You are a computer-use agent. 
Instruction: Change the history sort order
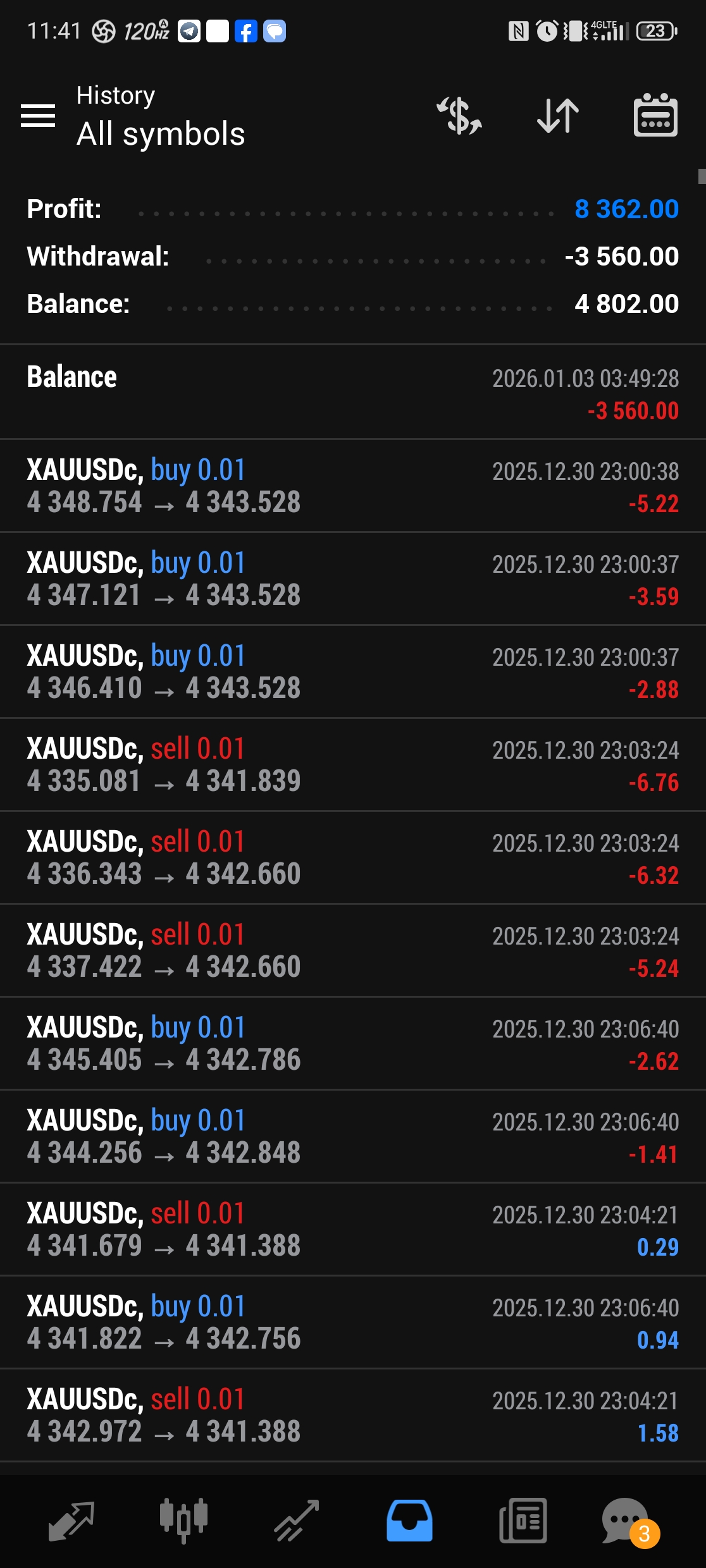pyautogui.click(x=557, y=116)
